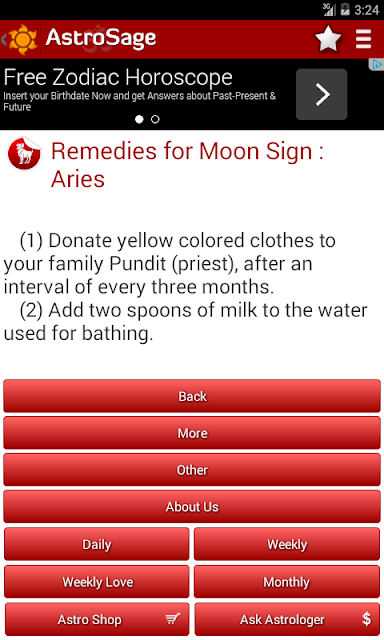This screenshot has height=640, width=384.
Task: Open the Astro Shop
Action: point(97,619)
